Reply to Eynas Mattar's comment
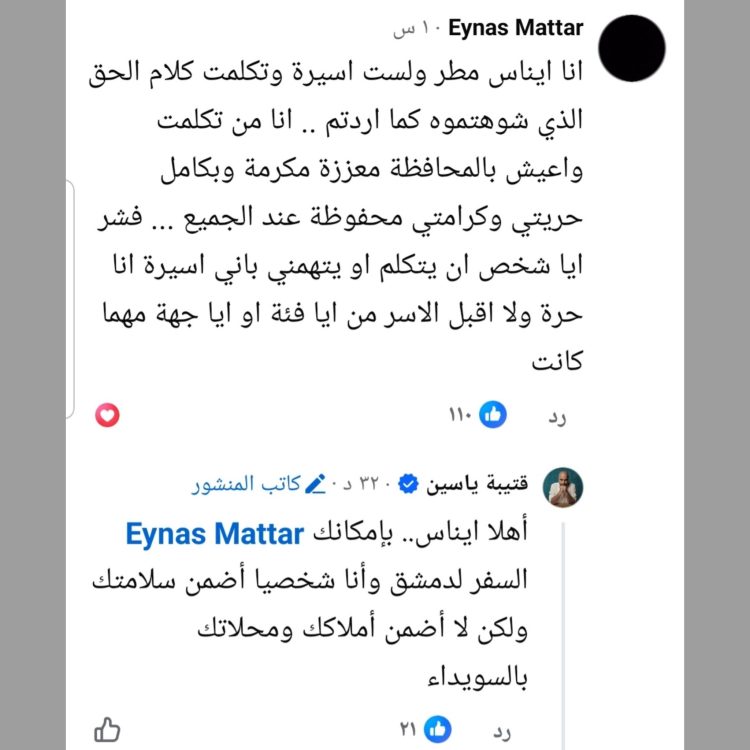750x750 pixels. [558, 416]
